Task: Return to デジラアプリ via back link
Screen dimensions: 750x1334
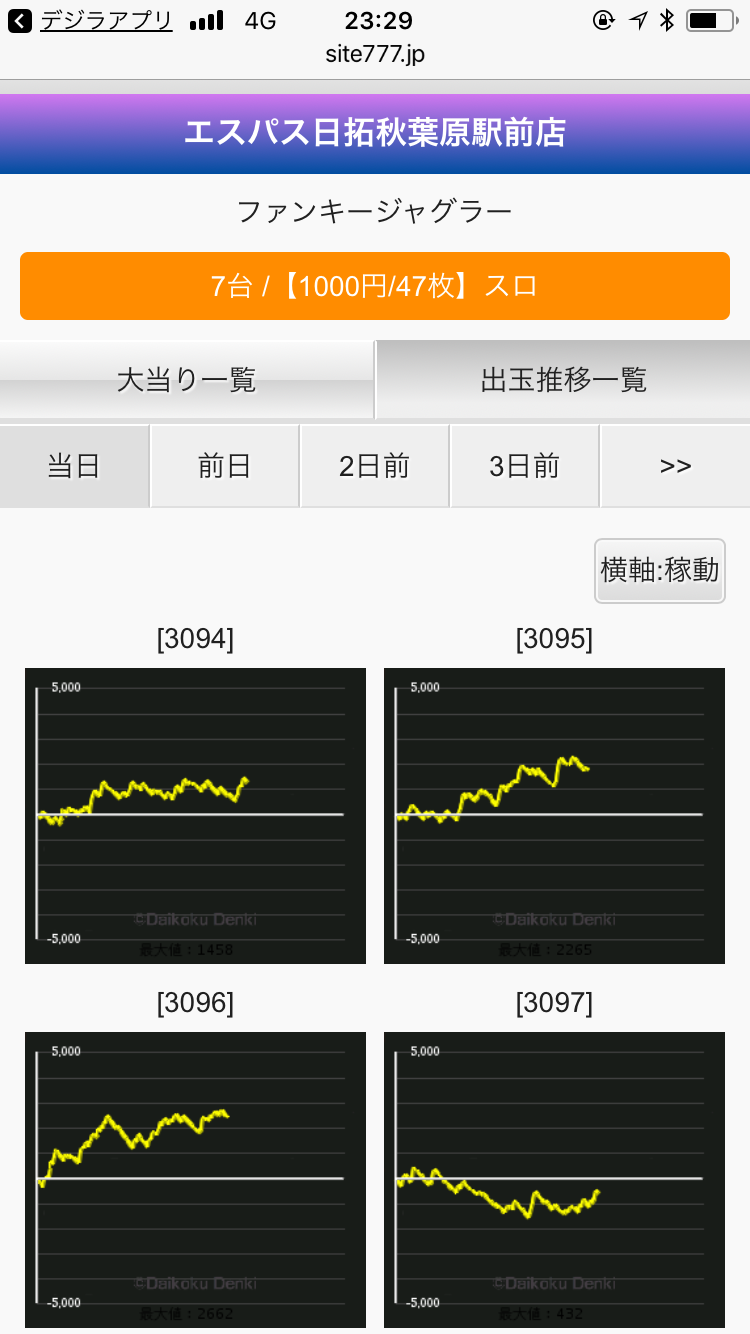Action: tap(91, 21)
